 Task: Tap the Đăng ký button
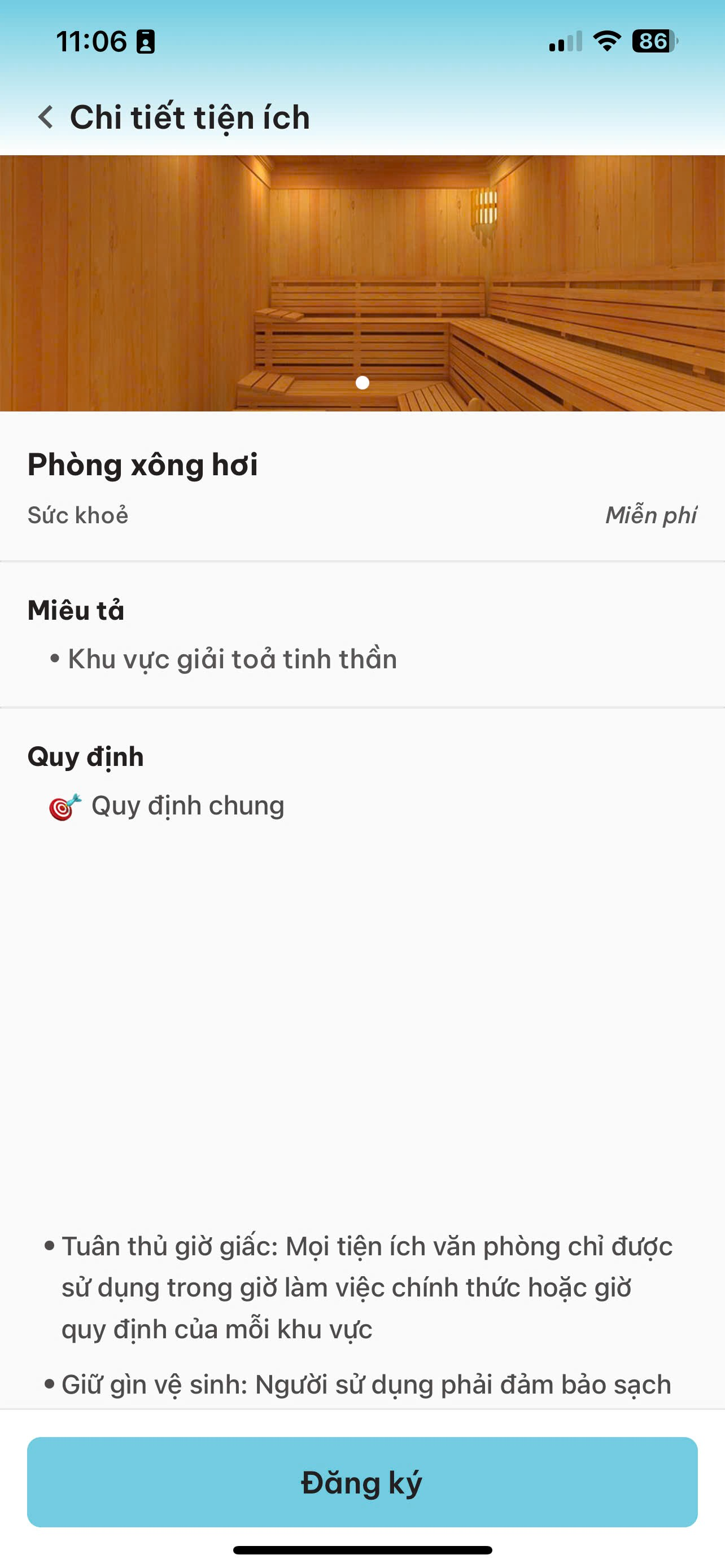click(x=362, y=1482)
